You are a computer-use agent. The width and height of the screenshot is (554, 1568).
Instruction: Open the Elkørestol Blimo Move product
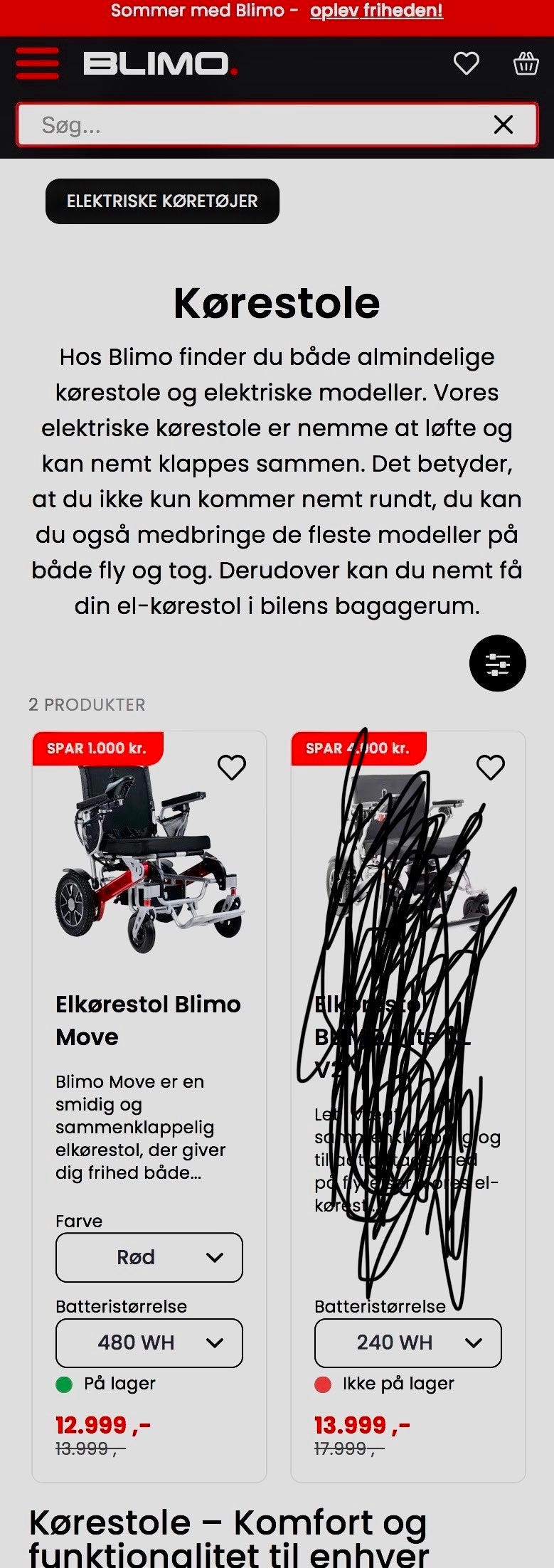pyautogui.click(x=149, y=1020)
